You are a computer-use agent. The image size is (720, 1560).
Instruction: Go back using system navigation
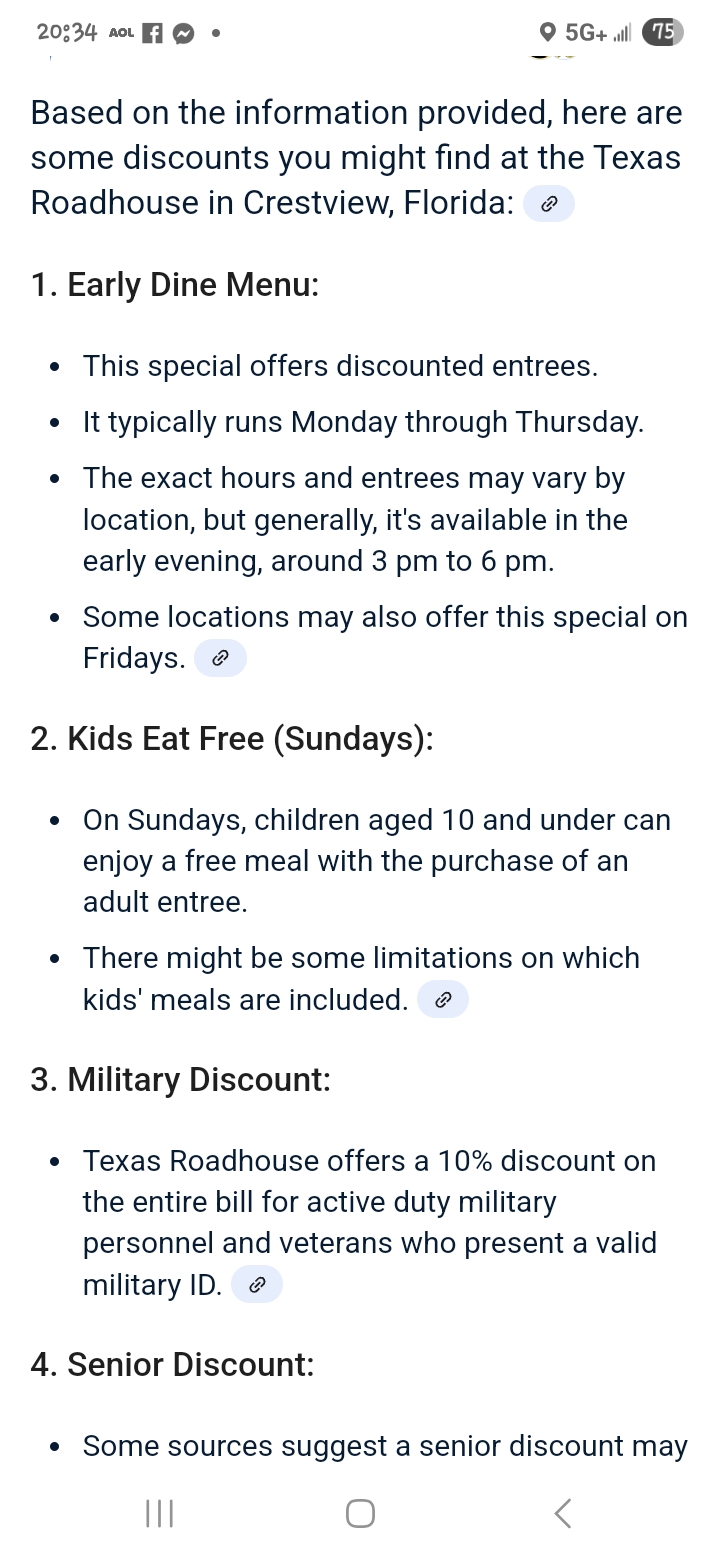click(x=563, y=1513)
